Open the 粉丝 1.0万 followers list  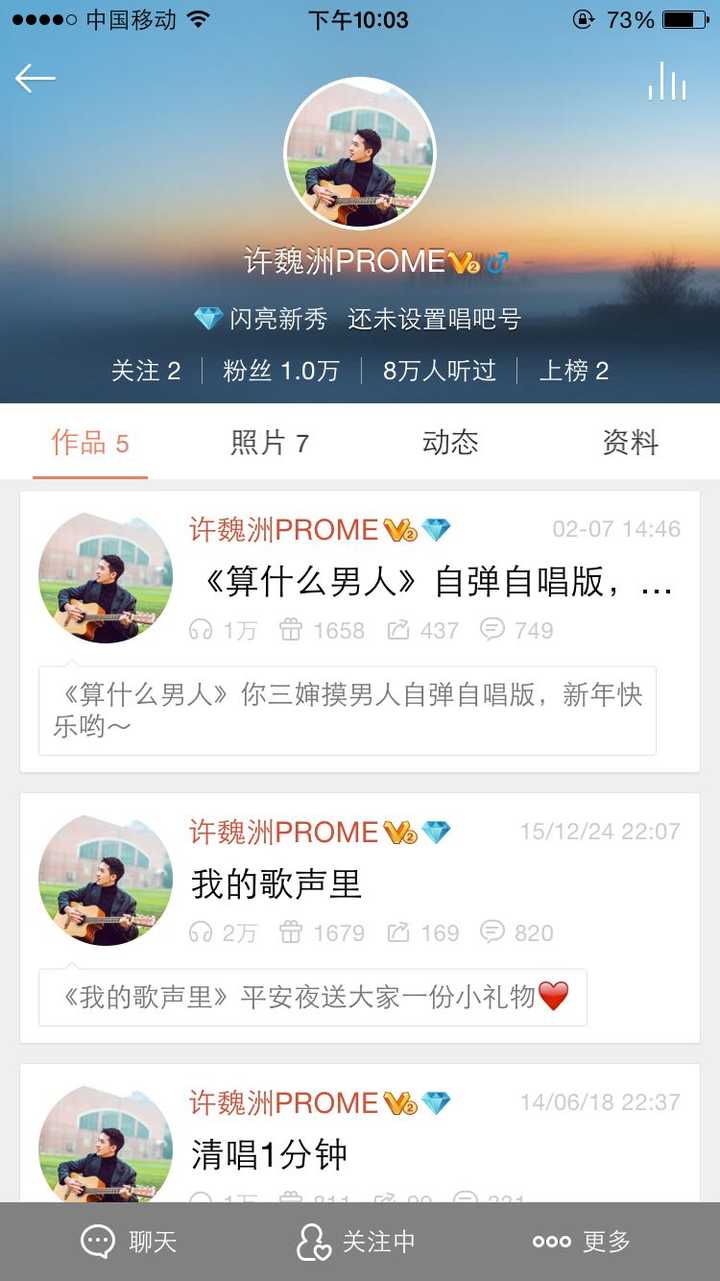281,371
